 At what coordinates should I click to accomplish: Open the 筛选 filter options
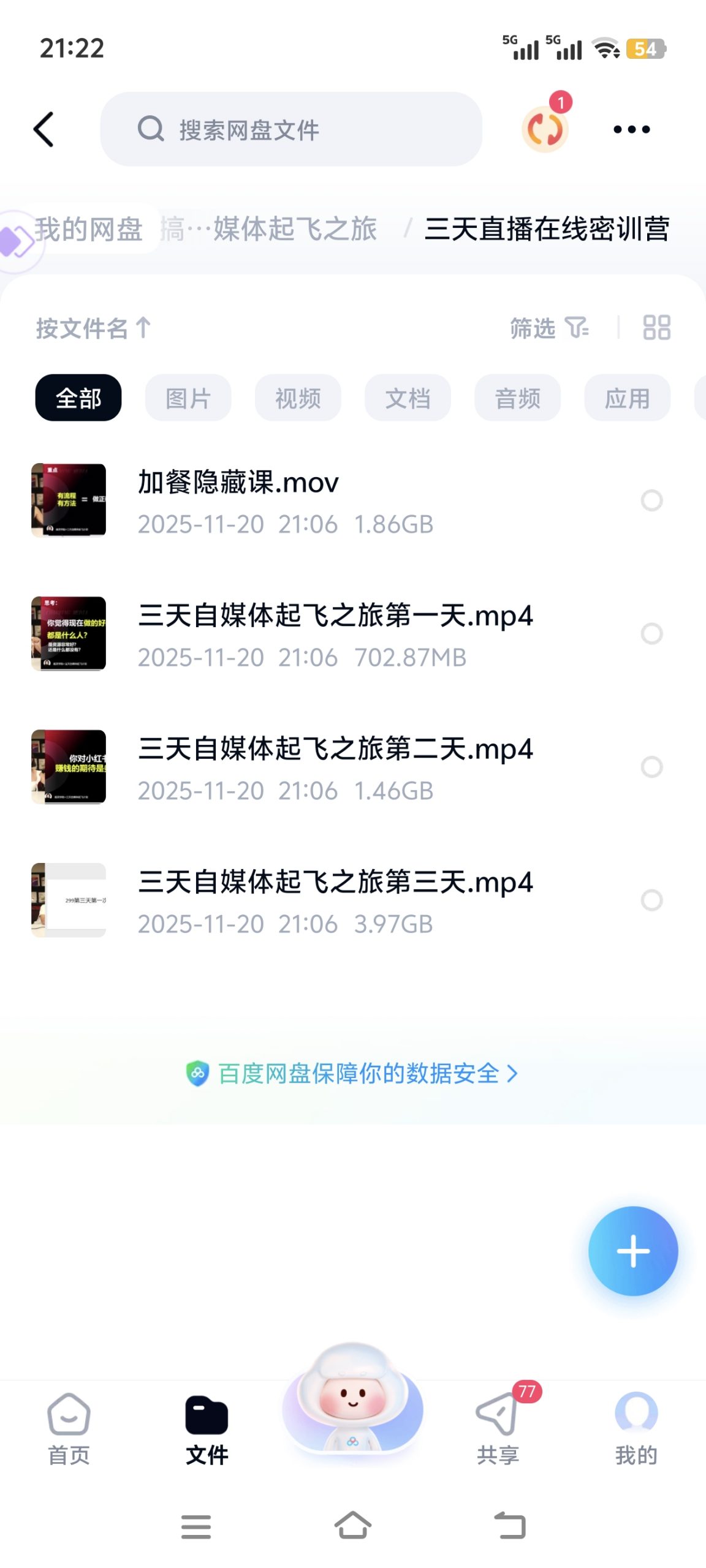pos(549,328)
